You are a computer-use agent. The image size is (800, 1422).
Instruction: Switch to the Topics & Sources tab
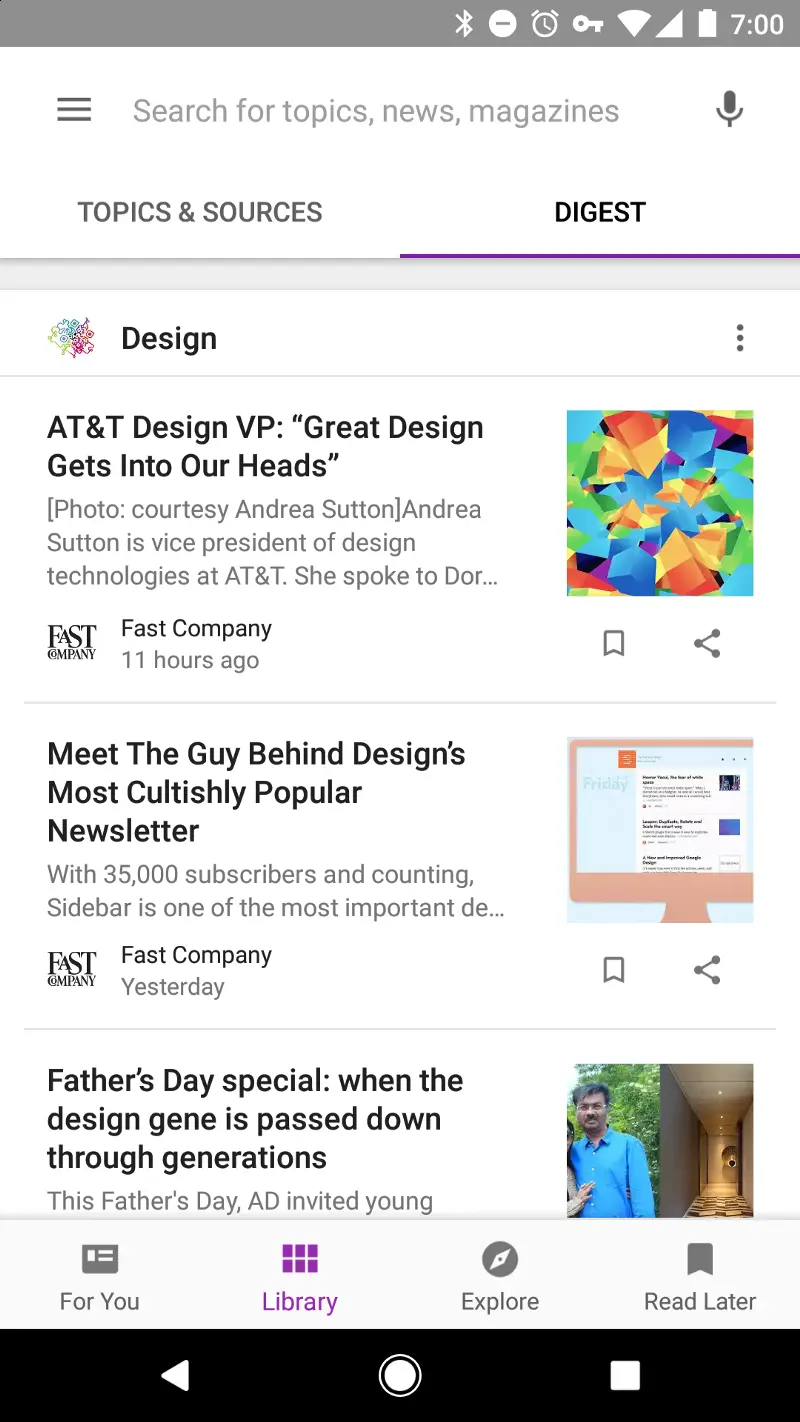click(x=200, y=212)
